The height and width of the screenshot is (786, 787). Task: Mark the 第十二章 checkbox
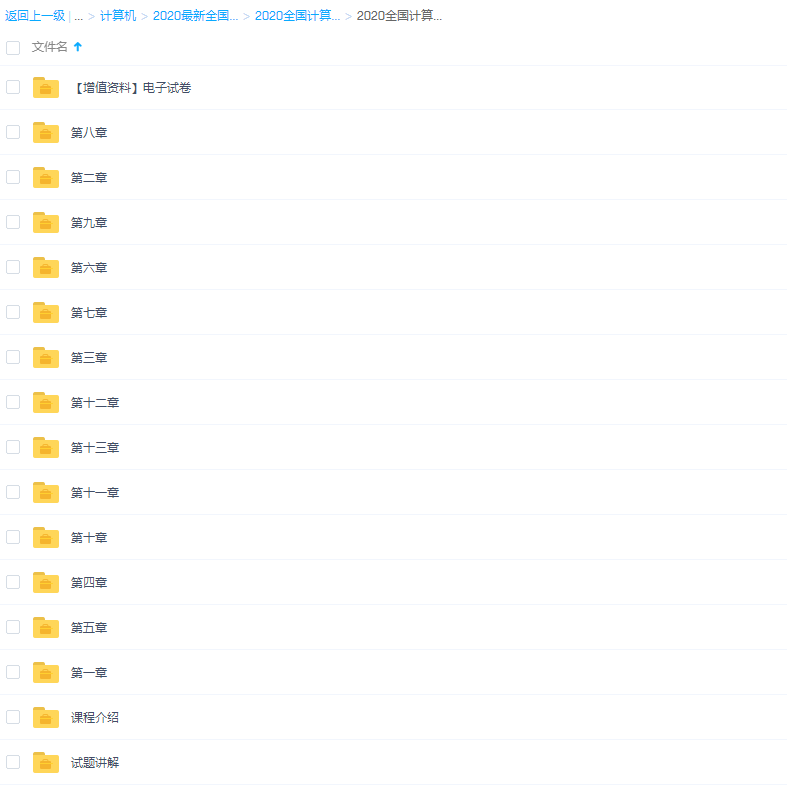13,402
